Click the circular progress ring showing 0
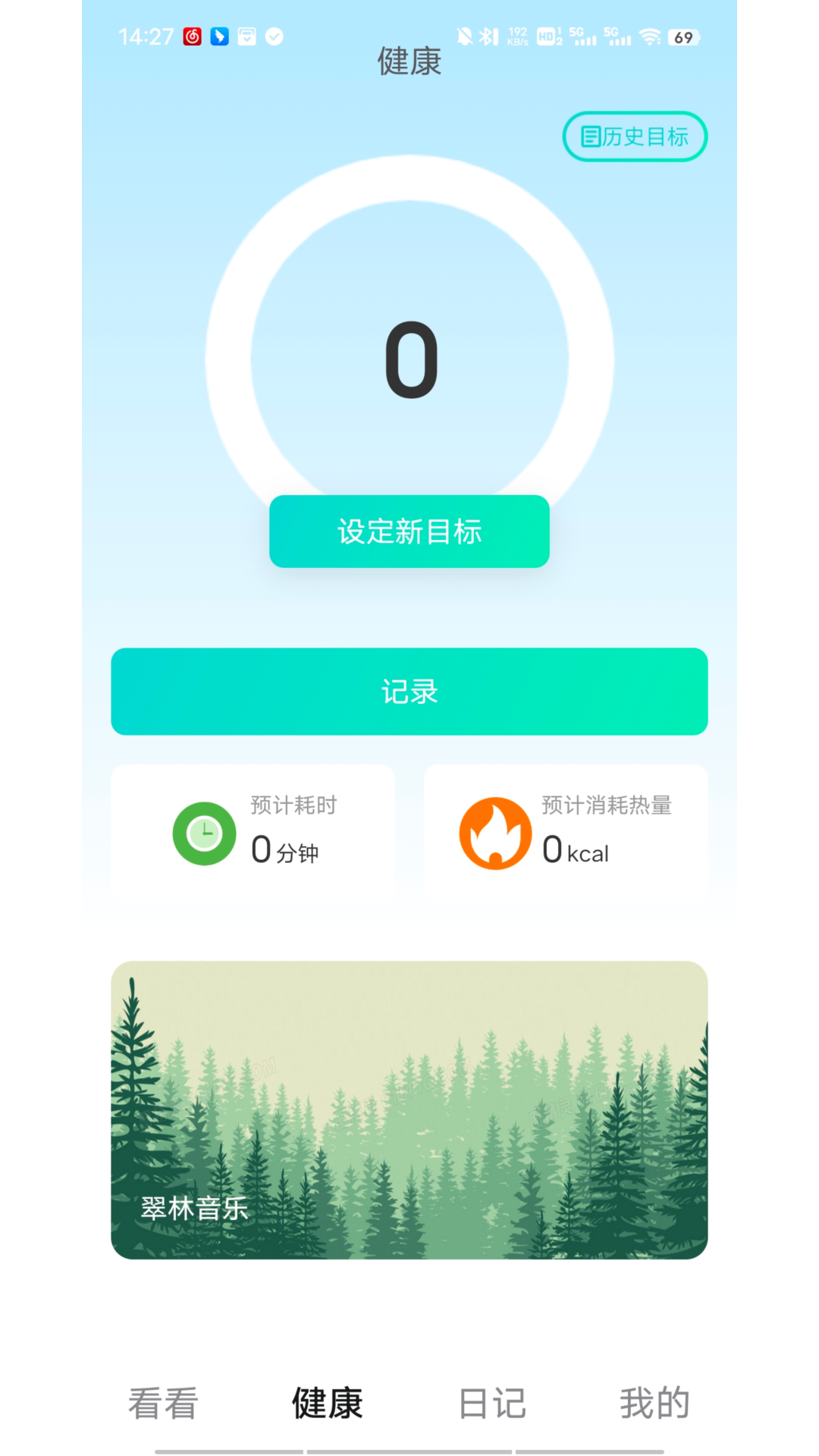The height and width of the screenshot is (1456, 819). (409, 356)
